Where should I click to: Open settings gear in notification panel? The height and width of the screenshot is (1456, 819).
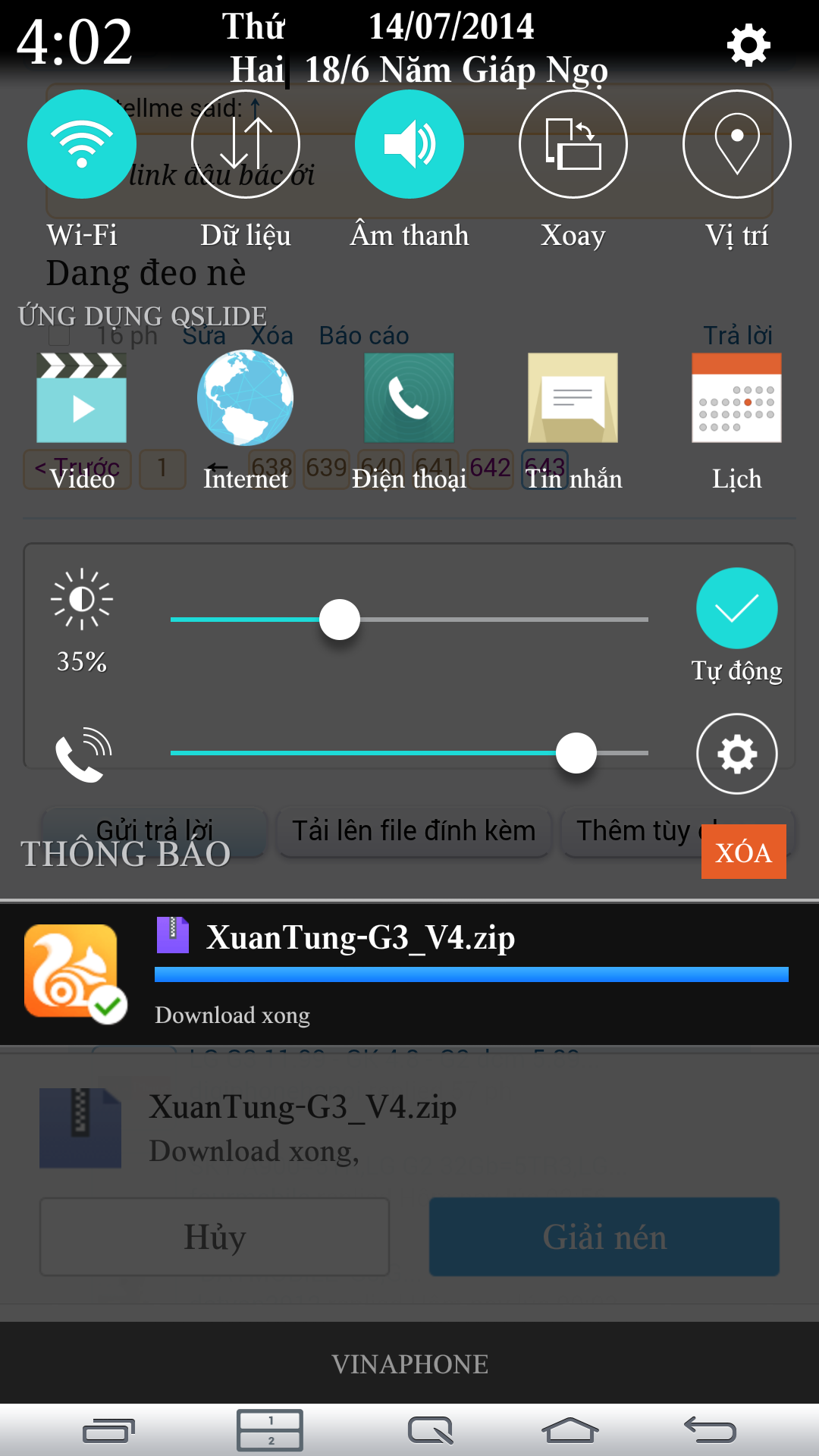pos(748,45)
